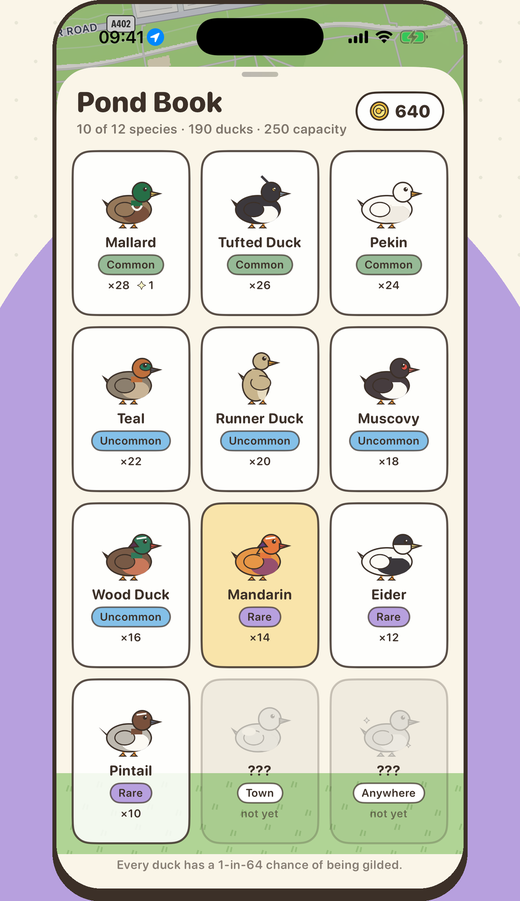This screenshot has width=520, height=901.
Task: Select the Tufted Duck card
Action: click(x=260, y=233)
